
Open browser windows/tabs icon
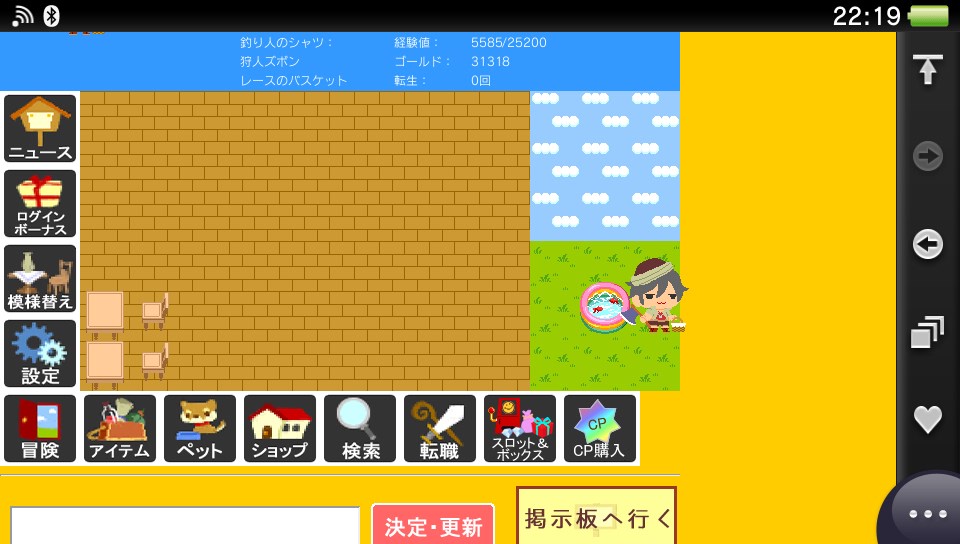[x=928, y=332]
